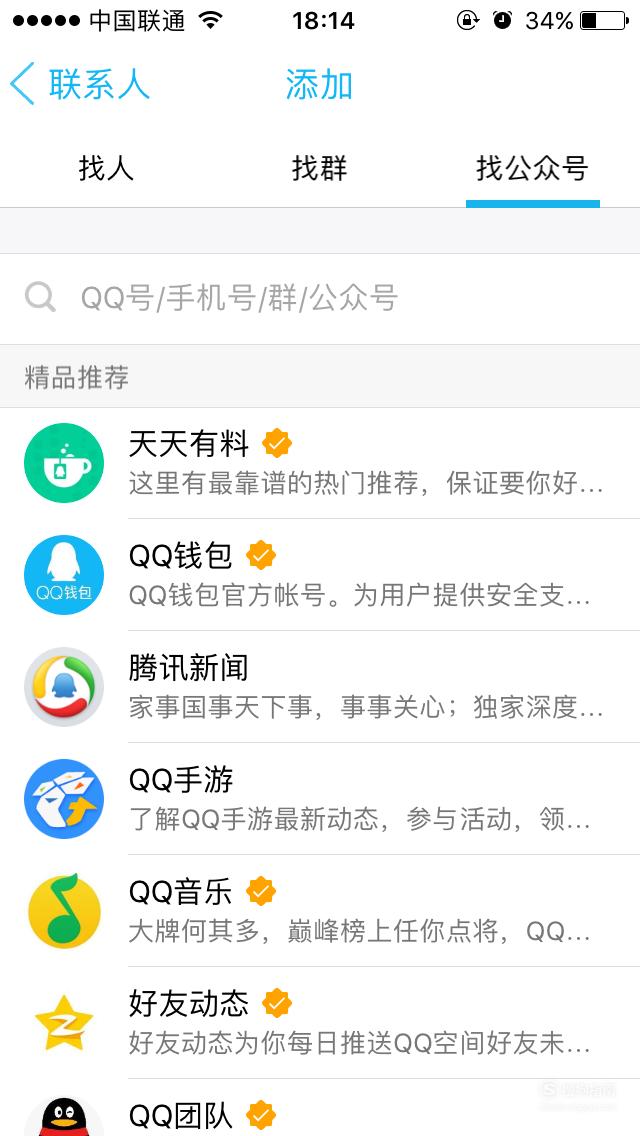Open the 天天有料 public account
Image resolution: width=640 pixels, height=1136 pixels.
tap(320, 463)
